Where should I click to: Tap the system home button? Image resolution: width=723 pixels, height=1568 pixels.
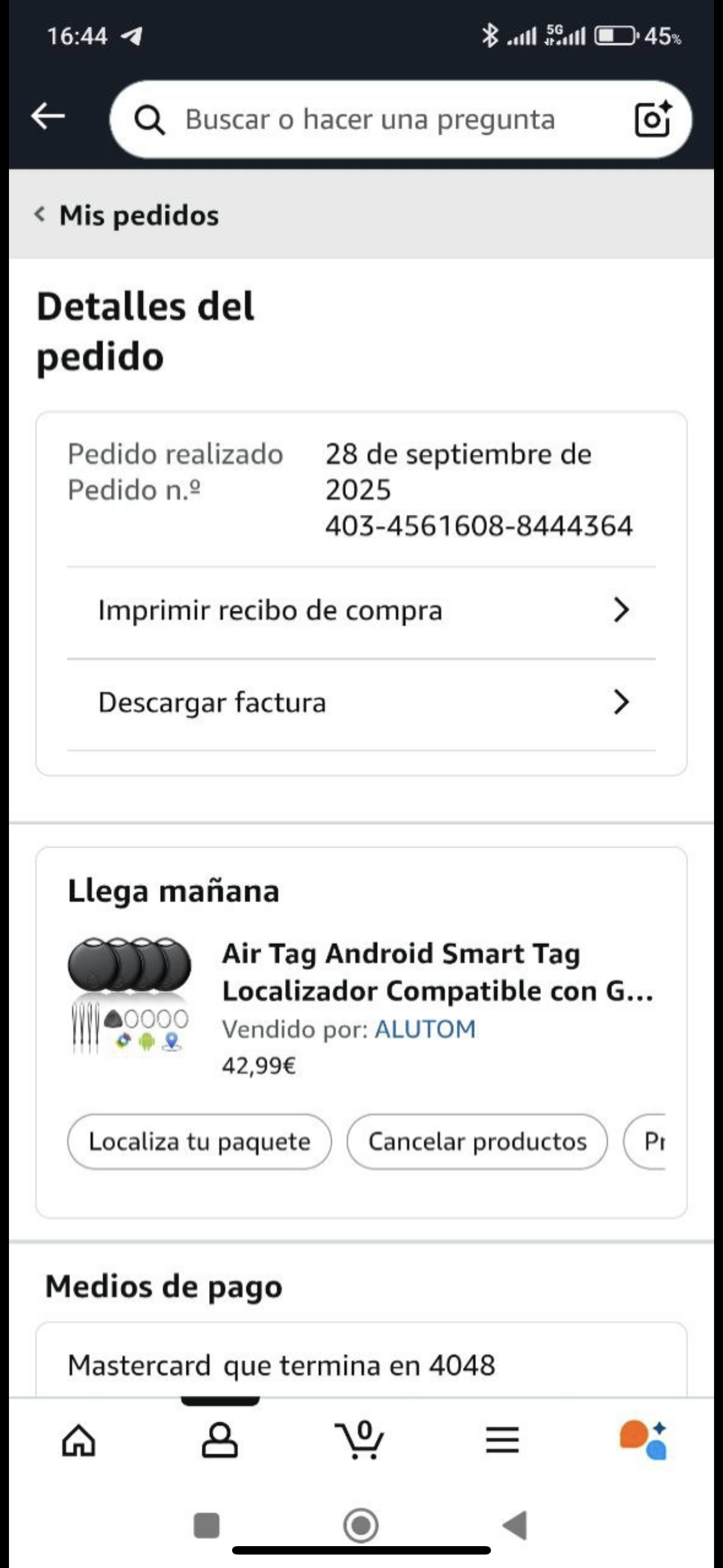pos(361,1525)
